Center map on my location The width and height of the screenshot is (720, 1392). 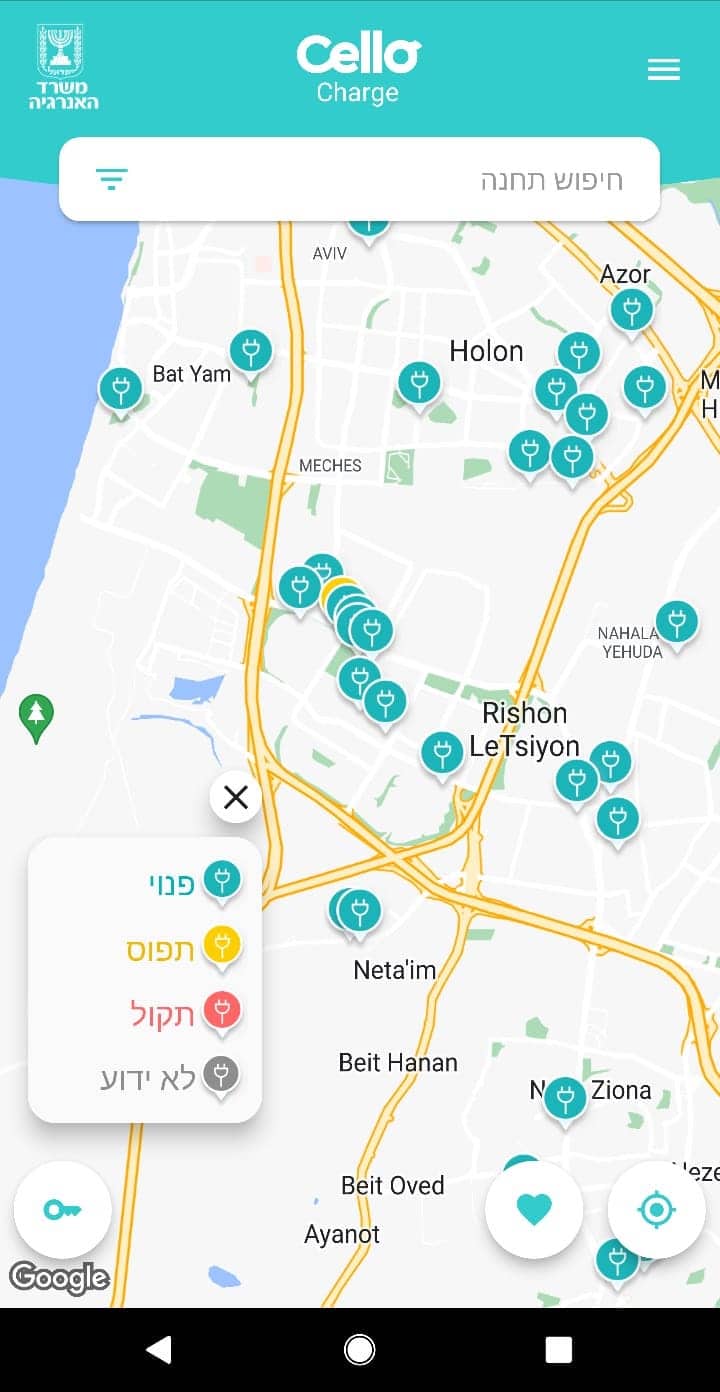click(656, 1210)
